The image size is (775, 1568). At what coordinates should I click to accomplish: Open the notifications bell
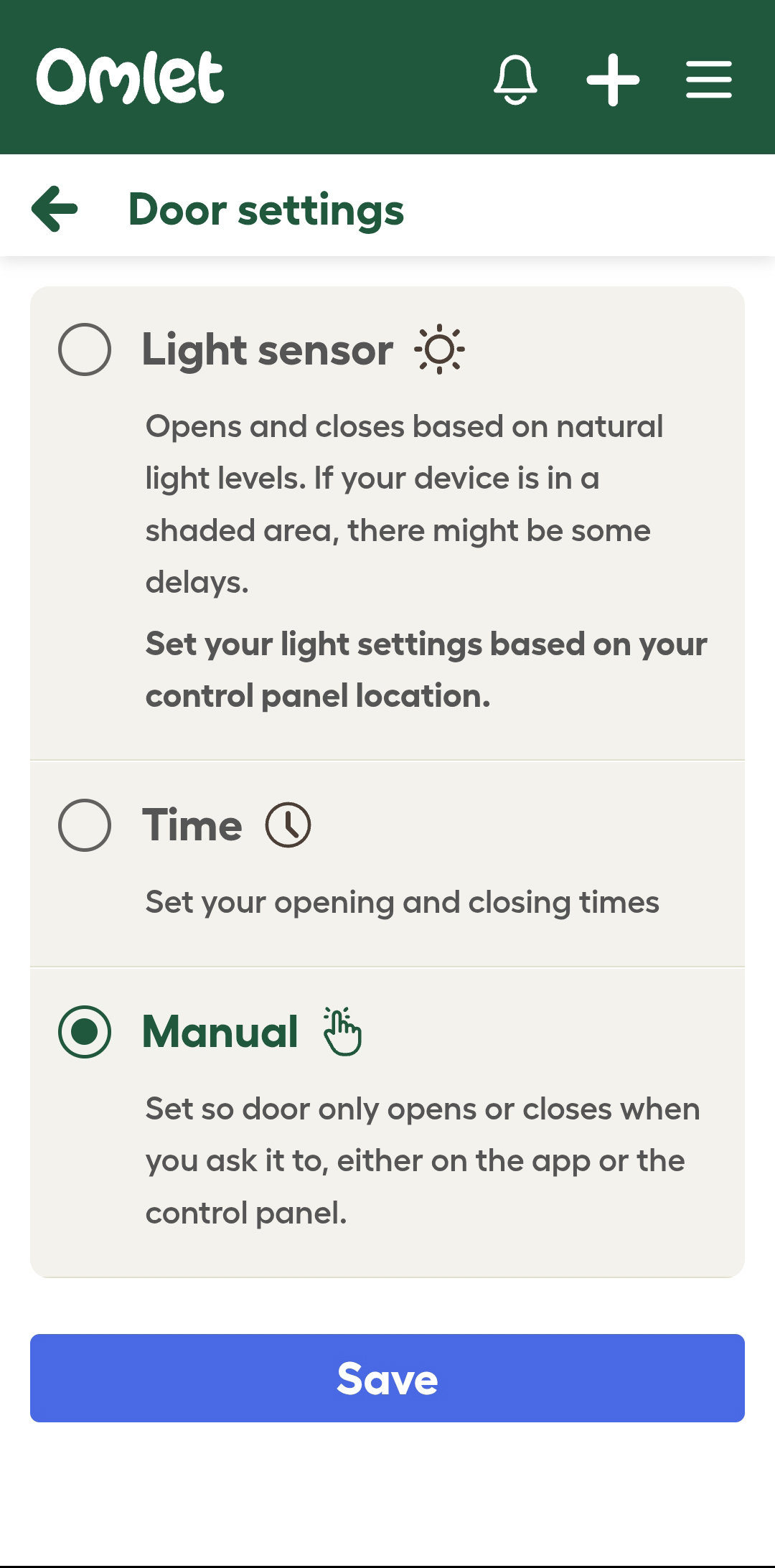click(x=515, y=79)
